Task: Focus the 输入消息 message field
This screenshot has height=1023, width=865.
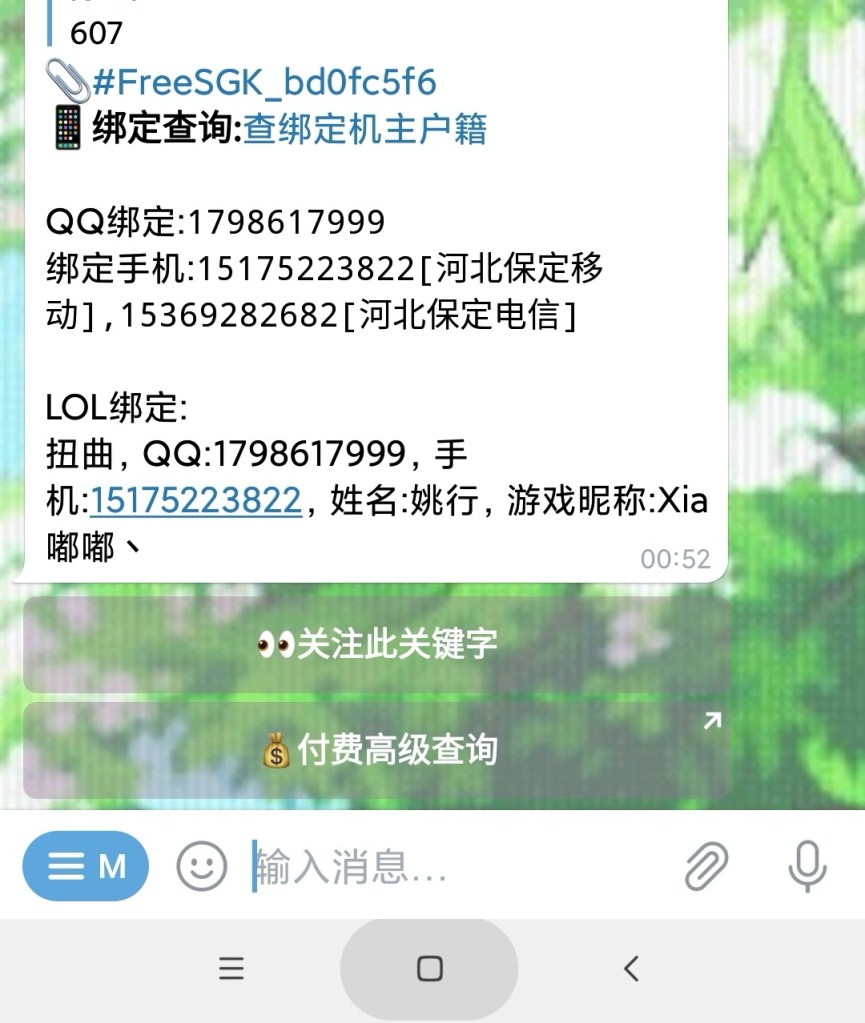Action: [450, 867]
